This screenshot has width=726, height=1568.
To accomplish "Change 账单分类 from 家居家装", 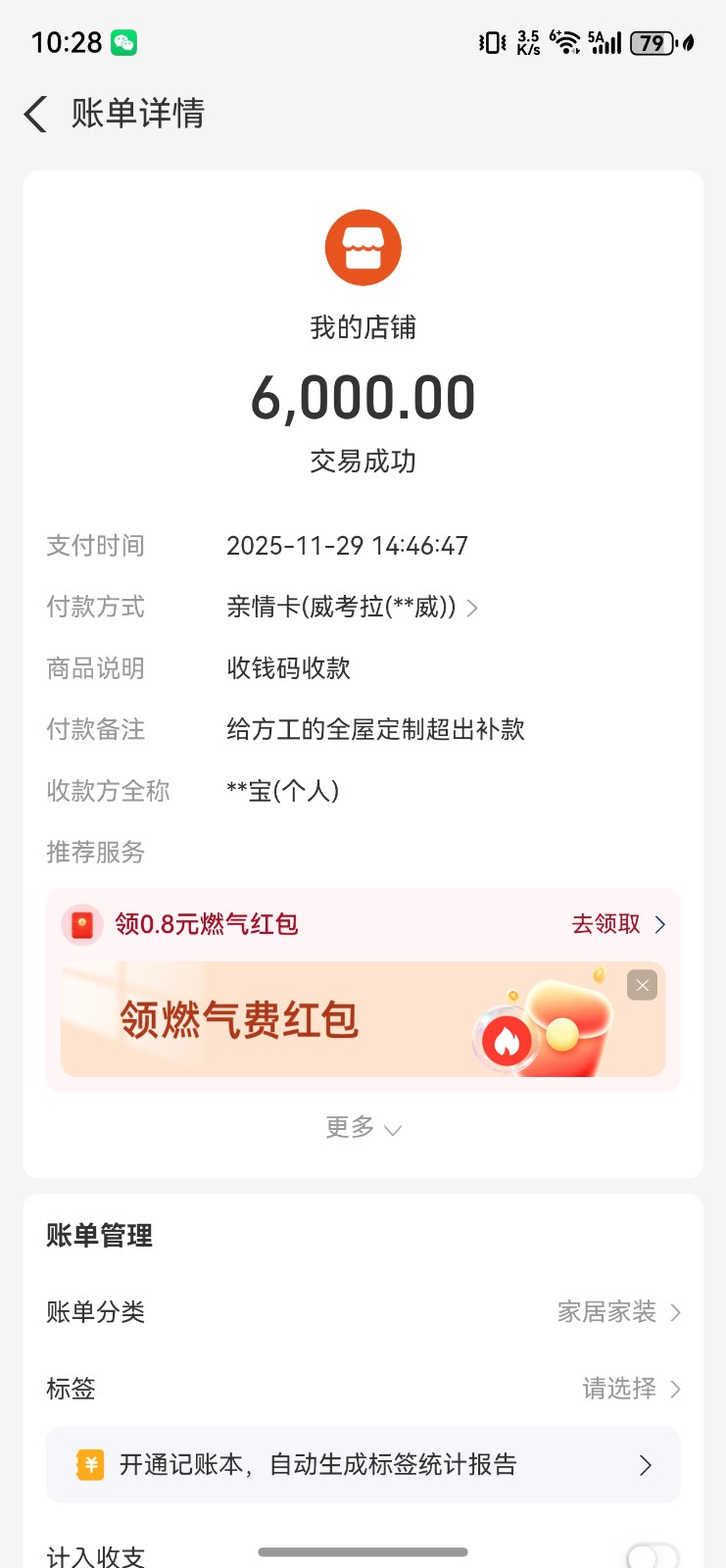I will [617, 1312].
